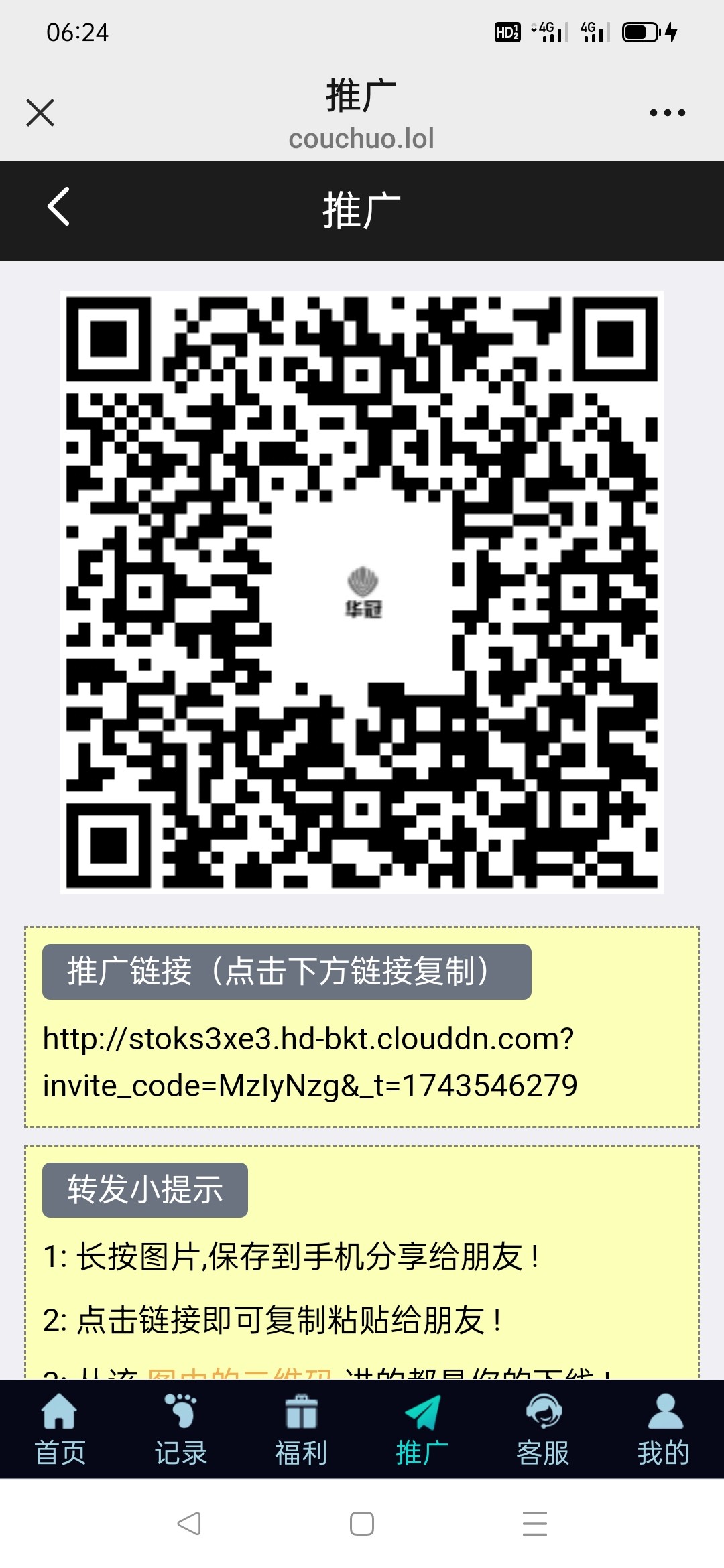Tap the system home button

362,1524
